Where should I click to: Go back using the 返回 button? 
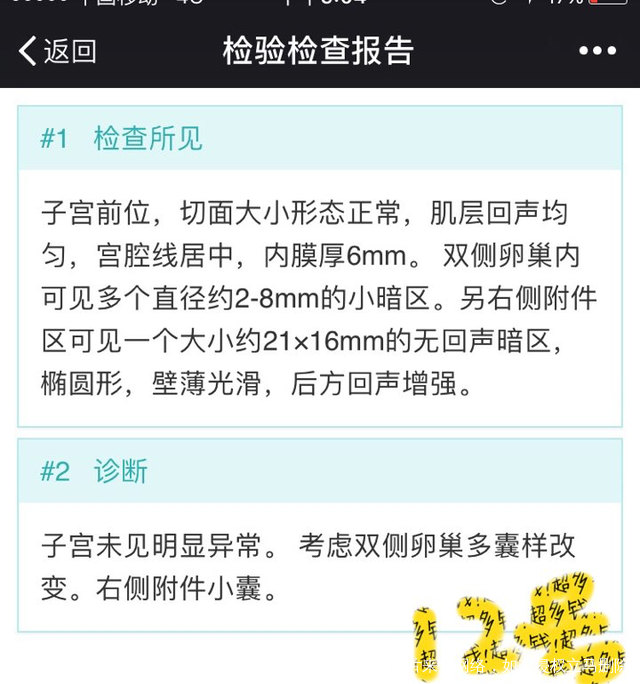[58, 51]
